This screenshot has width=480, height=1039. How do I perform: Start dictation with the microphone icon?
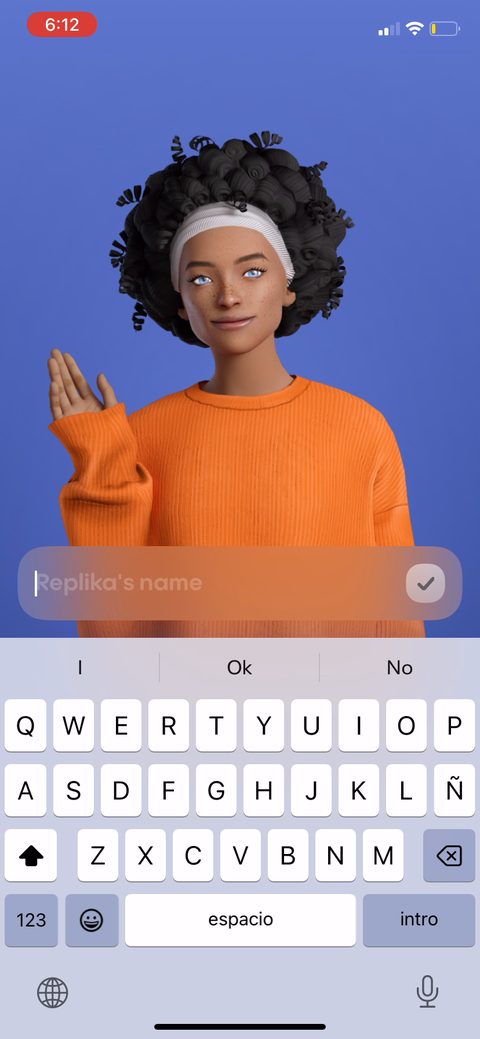428,992
